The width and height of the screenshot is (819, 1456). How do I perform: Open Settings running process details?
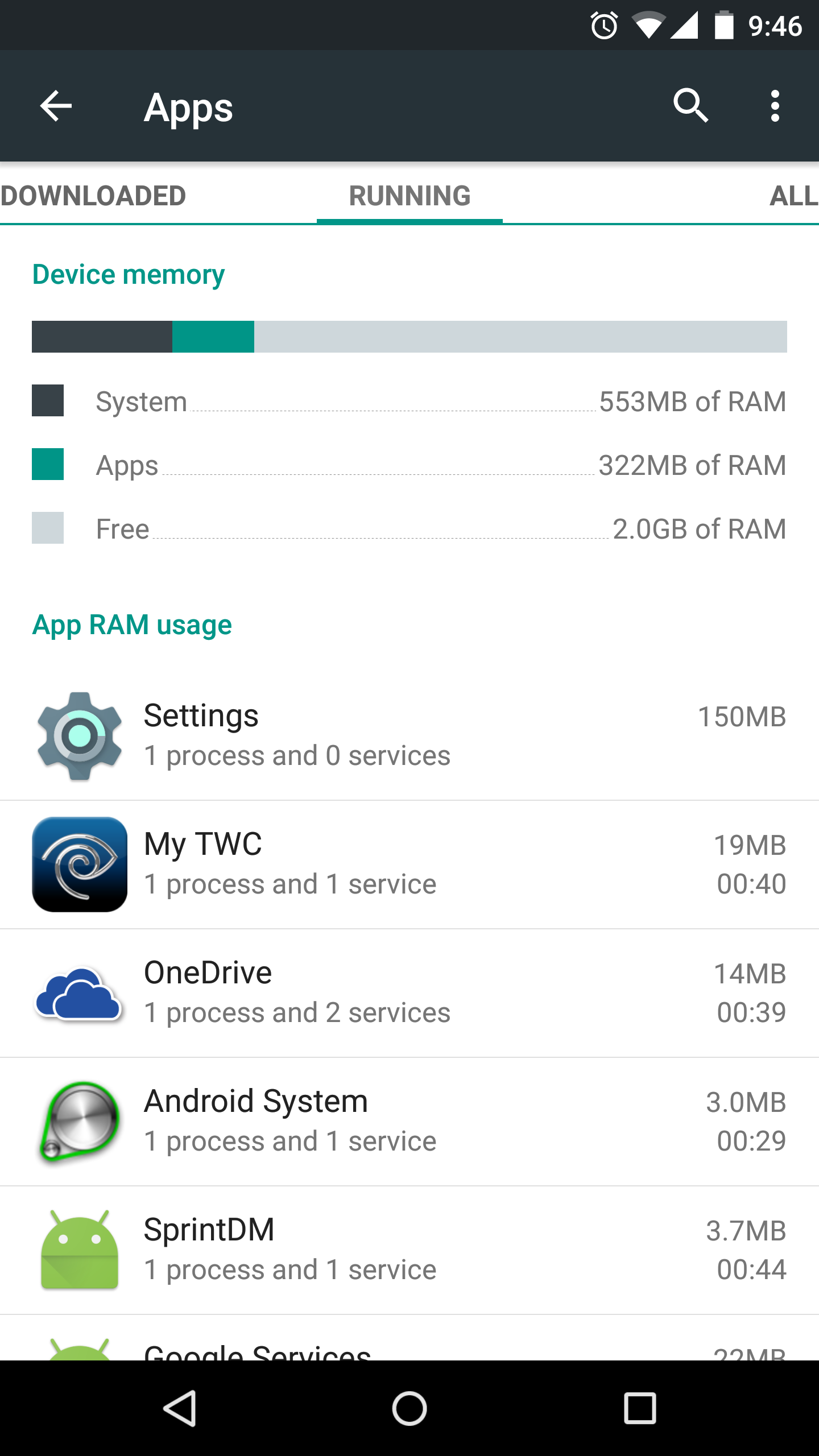[409, 736]
